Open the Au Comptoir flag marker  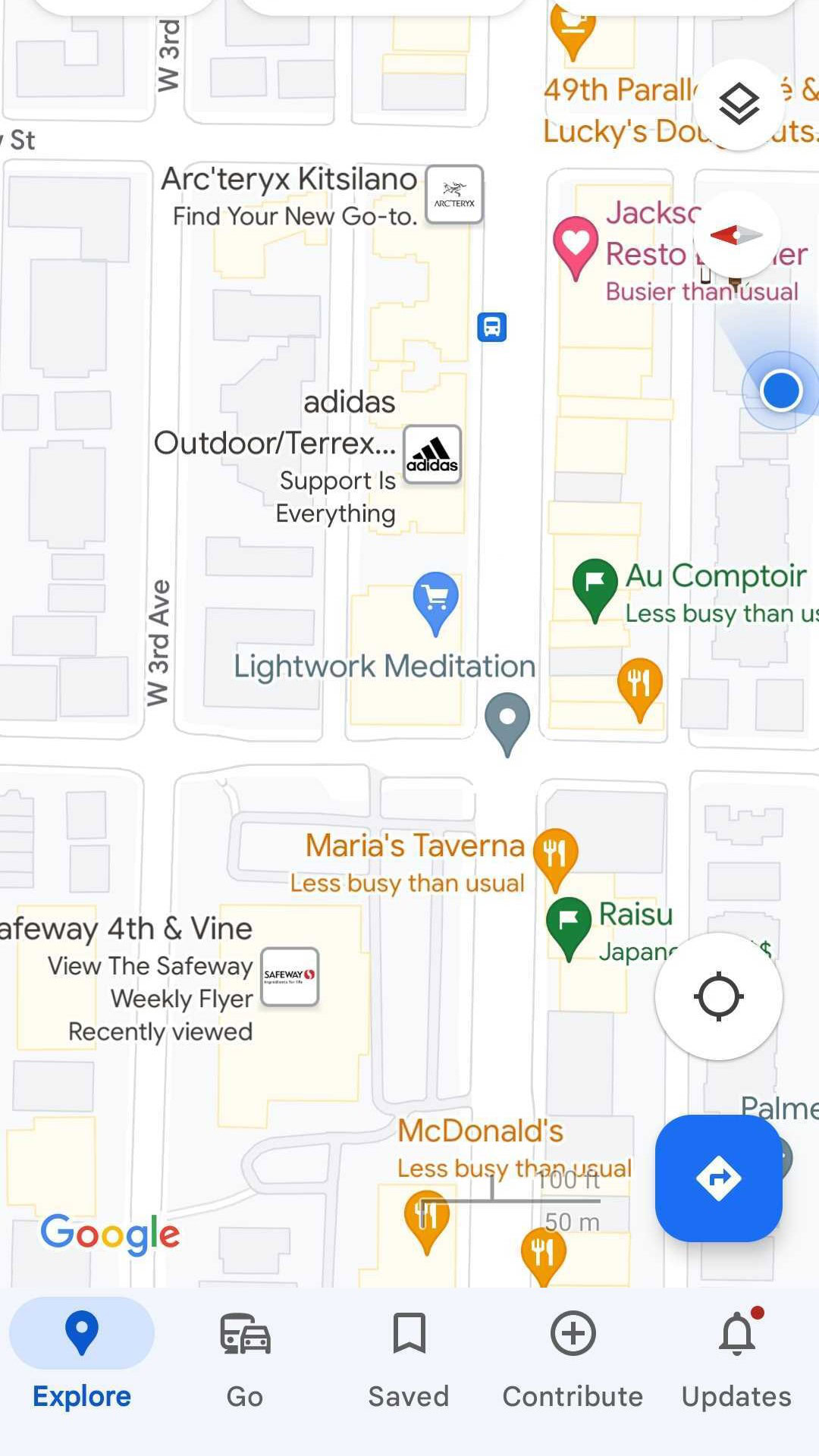(x=595, y=585)
